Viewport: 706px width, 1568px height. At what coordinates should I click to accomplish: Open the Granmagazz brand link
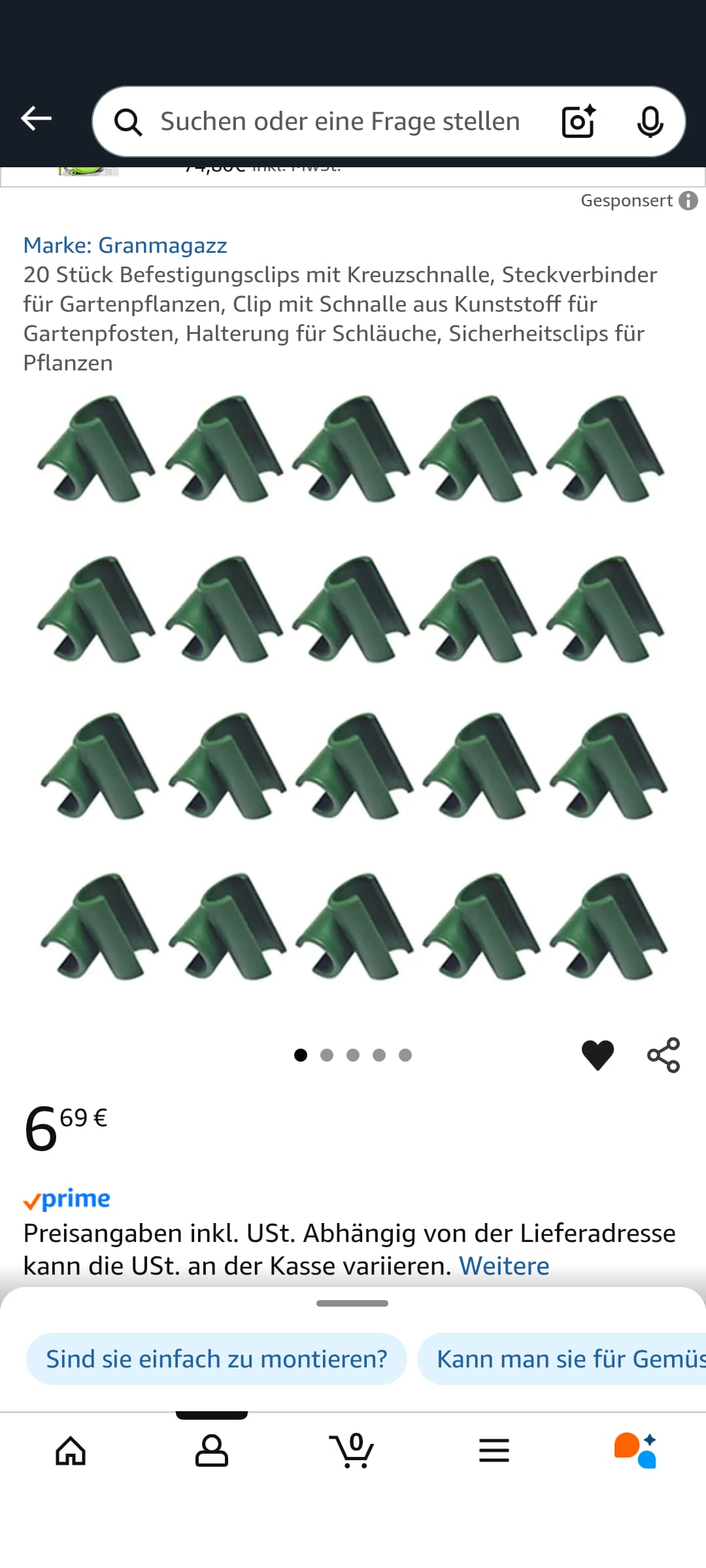126,246
